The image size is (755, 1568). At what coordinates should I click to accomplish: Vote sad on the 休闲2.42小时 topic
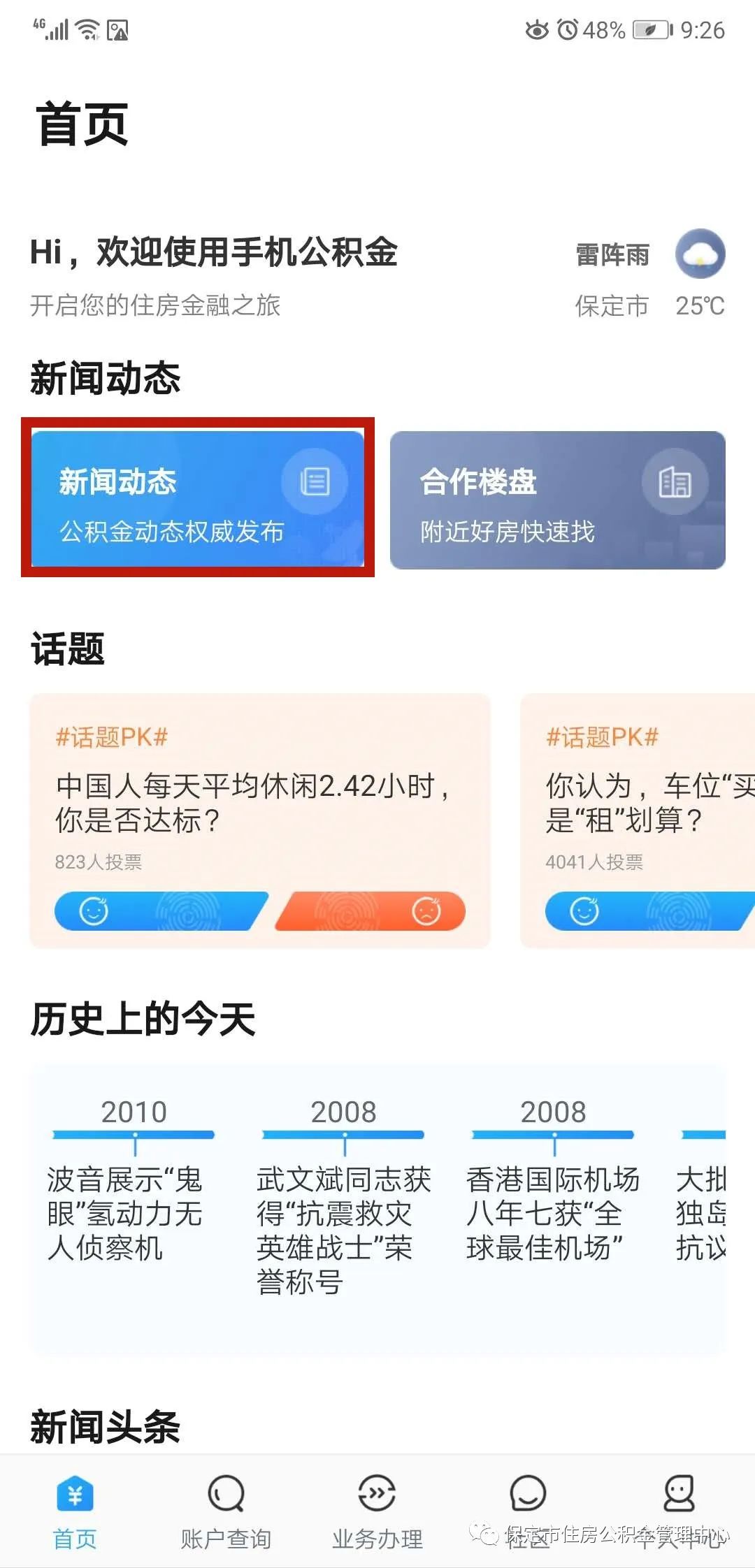point(371,910)
